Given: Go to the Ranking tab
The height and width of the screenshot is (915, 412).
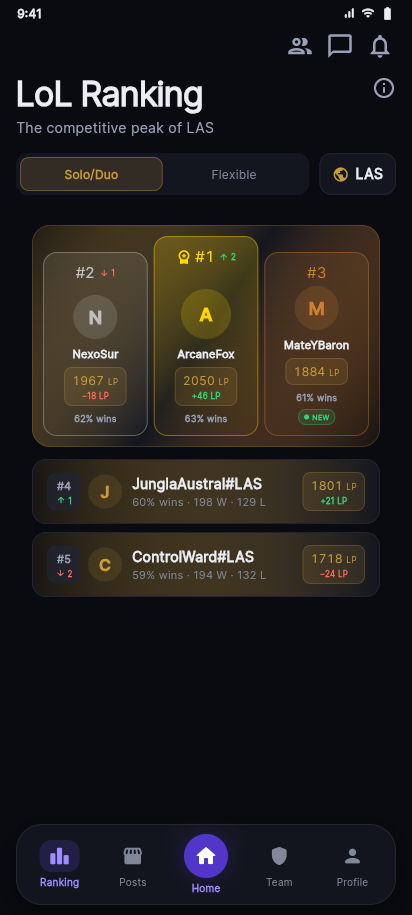Looking at the screenshot, I should 60,864.
